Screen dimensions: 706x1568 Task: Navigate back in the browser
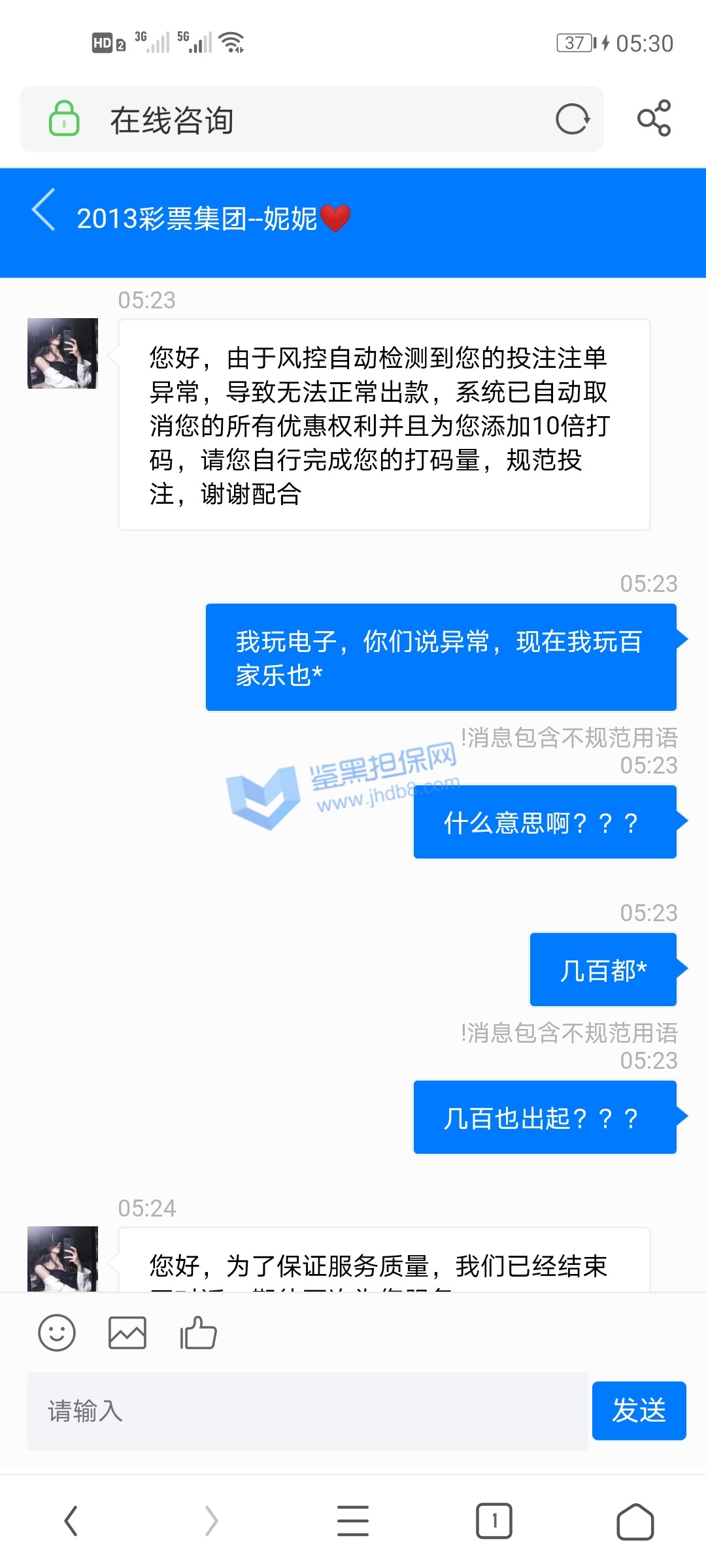[71, 1520]
